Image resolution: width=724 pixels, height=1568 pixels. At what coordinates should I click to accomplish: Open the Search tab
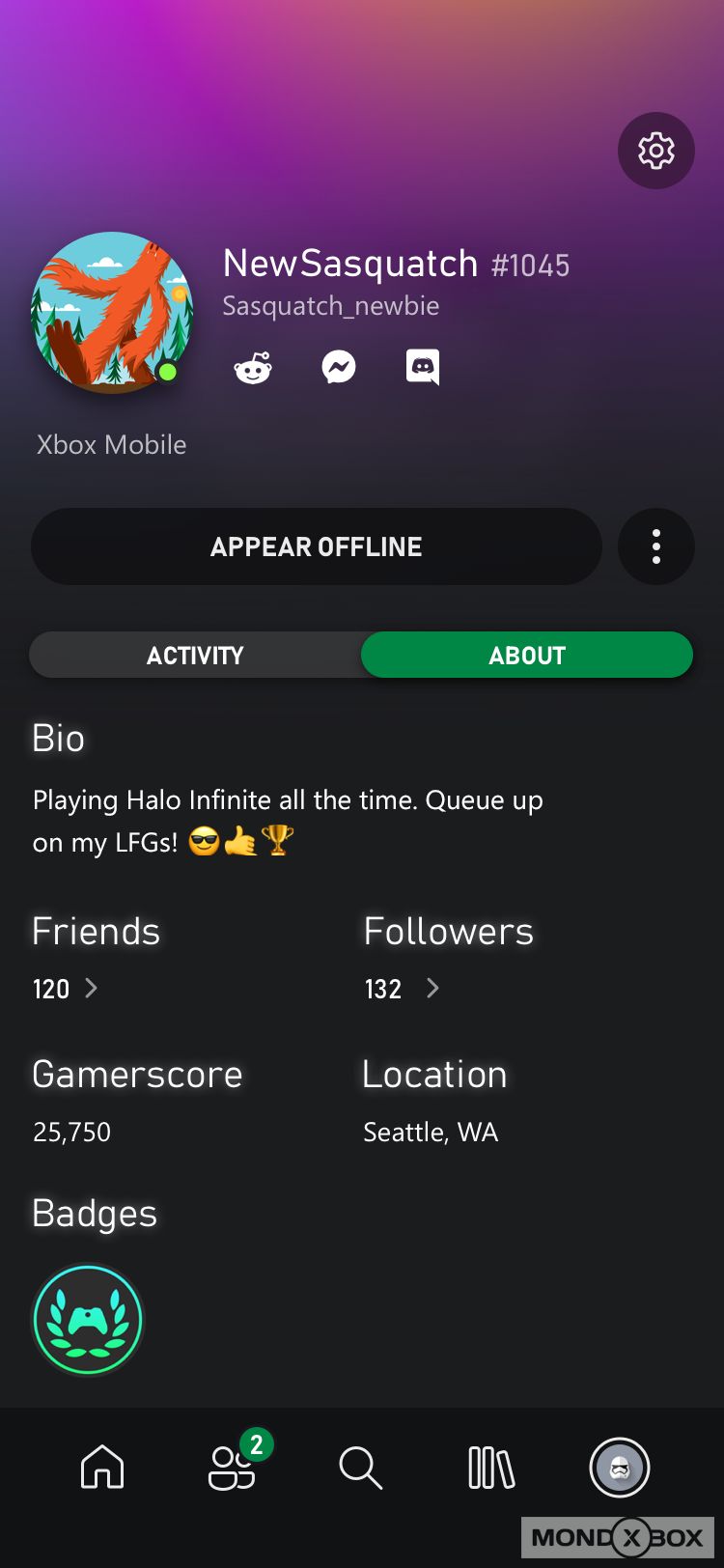361,1468
